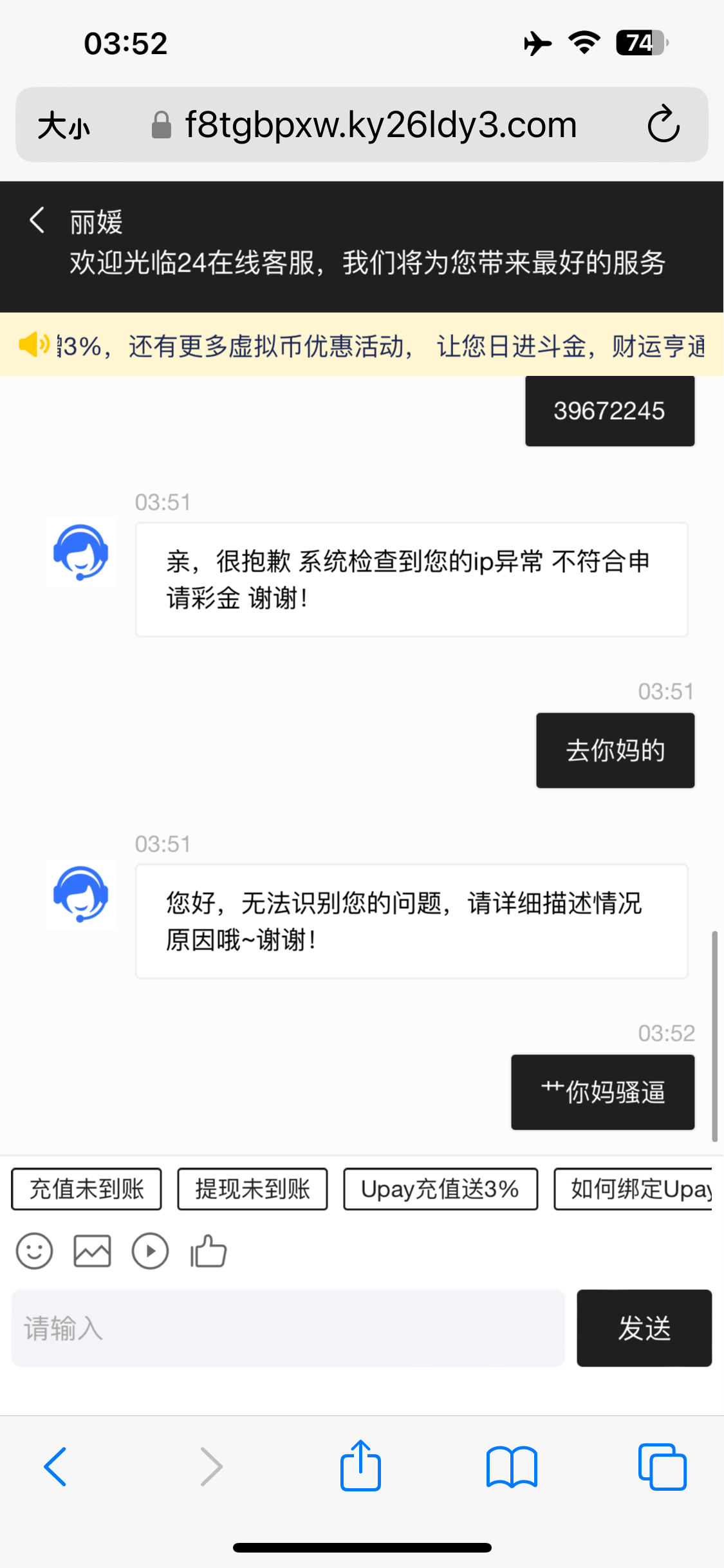Show all open Safari tabs
724x1568 pixels.
(662, 1467)
